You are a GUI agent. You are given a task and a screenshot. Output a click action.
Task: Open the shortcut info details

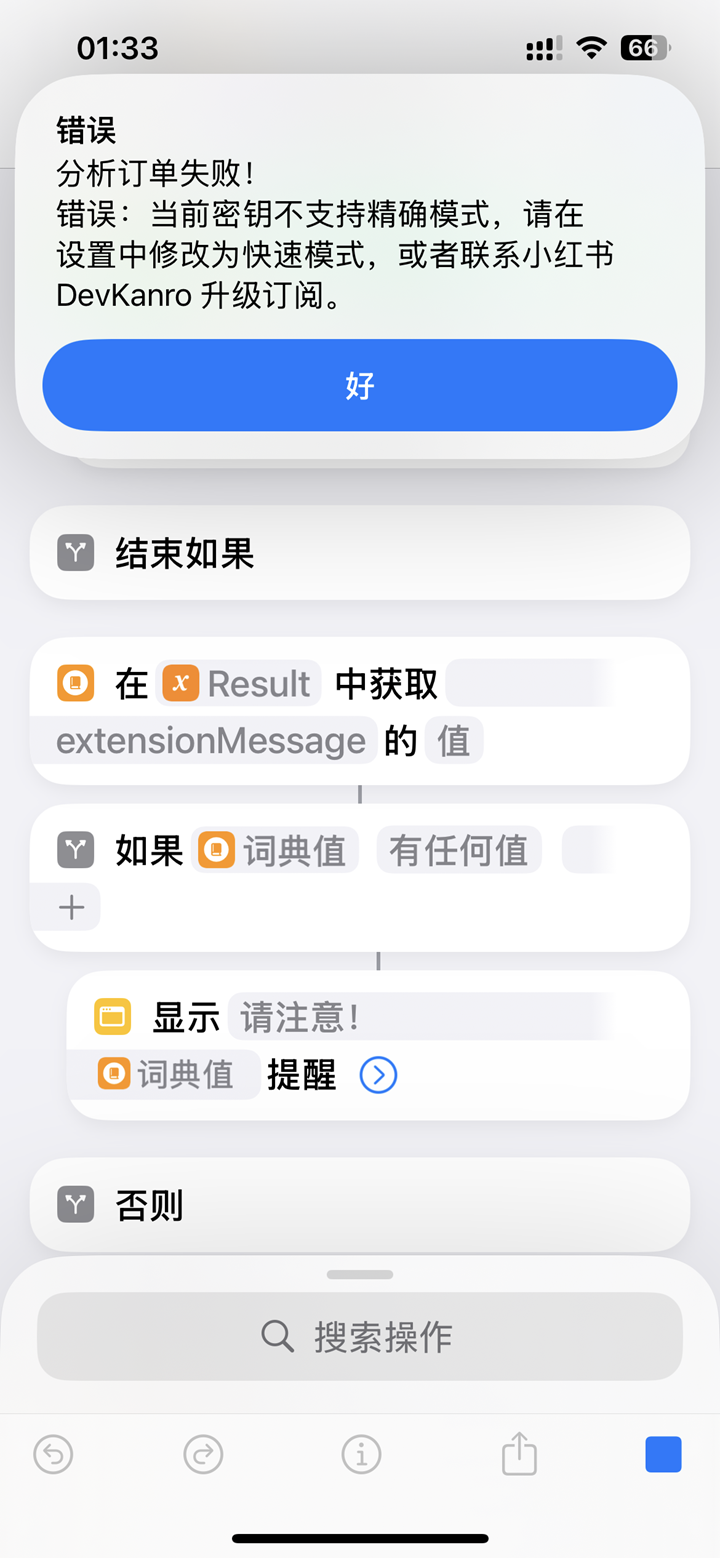coord(361,1454)
